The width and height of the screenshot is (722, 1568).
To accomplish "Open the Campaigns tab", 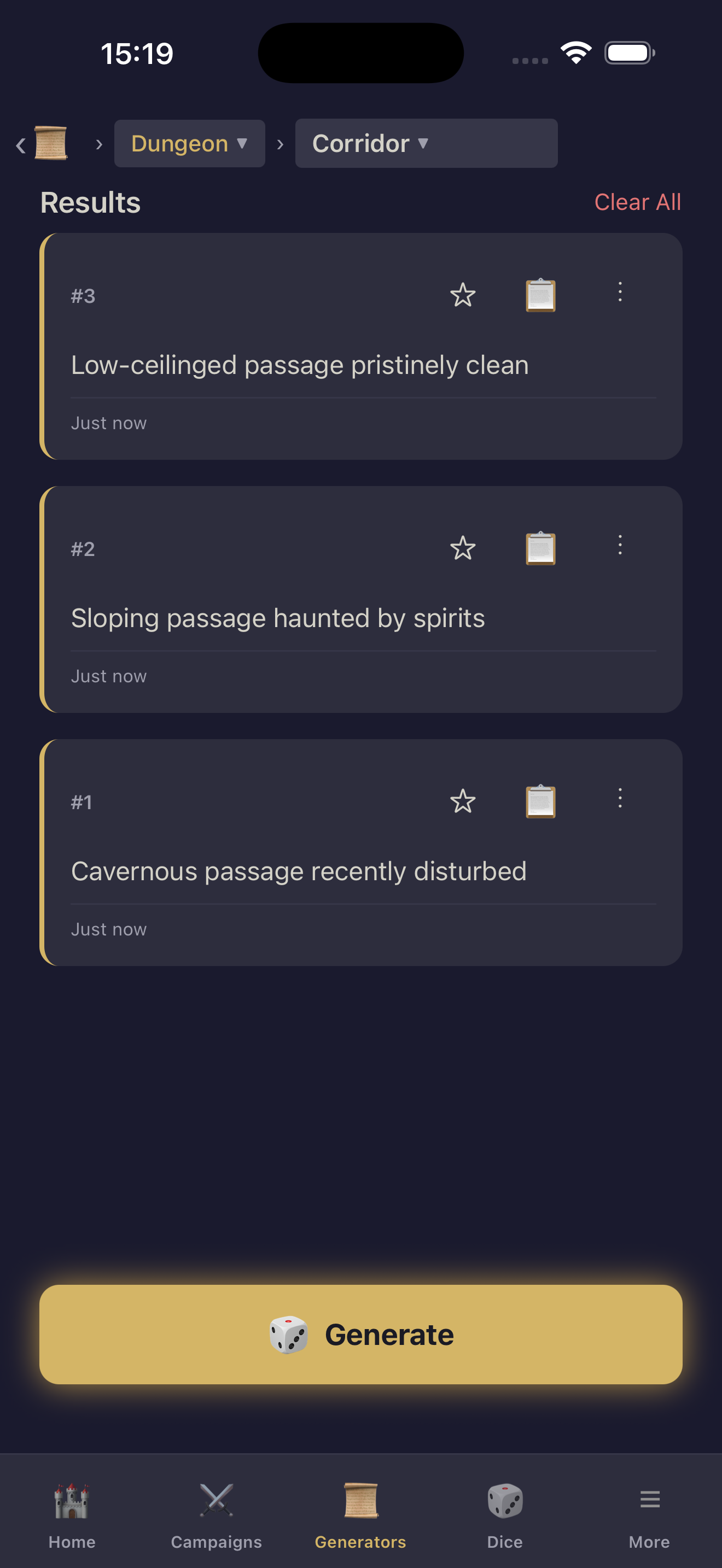I will [x=216, y=1515].
